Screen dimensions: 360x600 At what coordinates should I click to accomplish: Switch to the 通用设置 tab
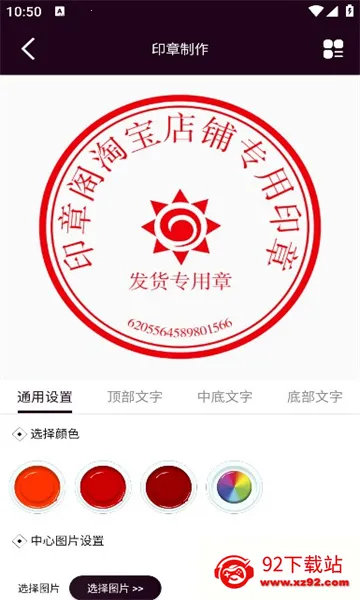(45, 397)
